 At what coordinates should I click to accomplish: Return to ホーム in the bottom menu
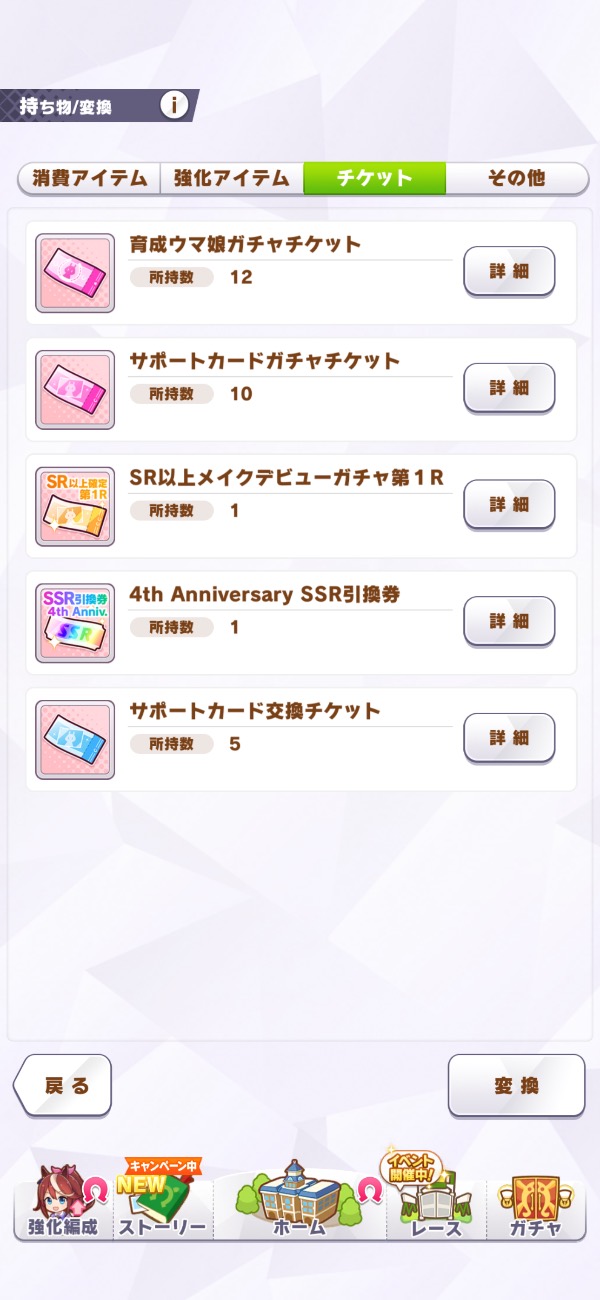[300, 1205]
